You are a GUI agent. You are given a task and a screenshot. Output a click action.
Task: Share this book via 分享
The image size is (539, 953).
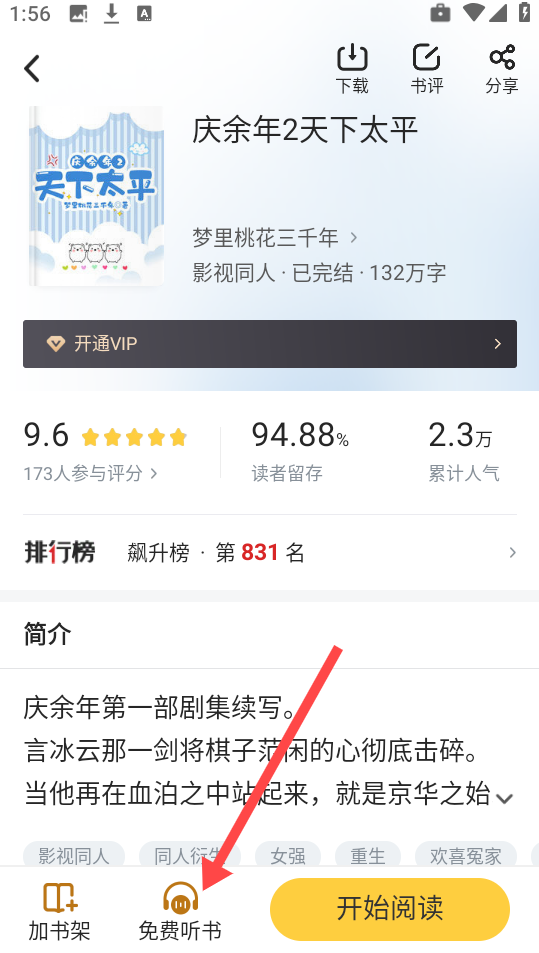click(501, 69)
